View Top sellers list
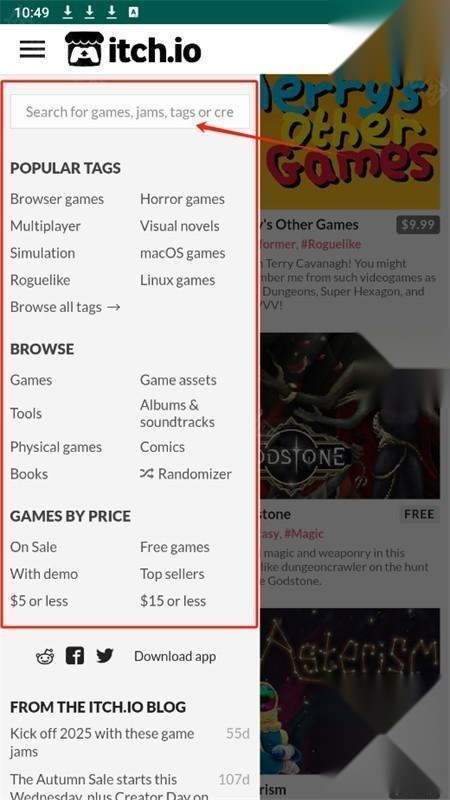The image size is (450, 800). point(172,574)
